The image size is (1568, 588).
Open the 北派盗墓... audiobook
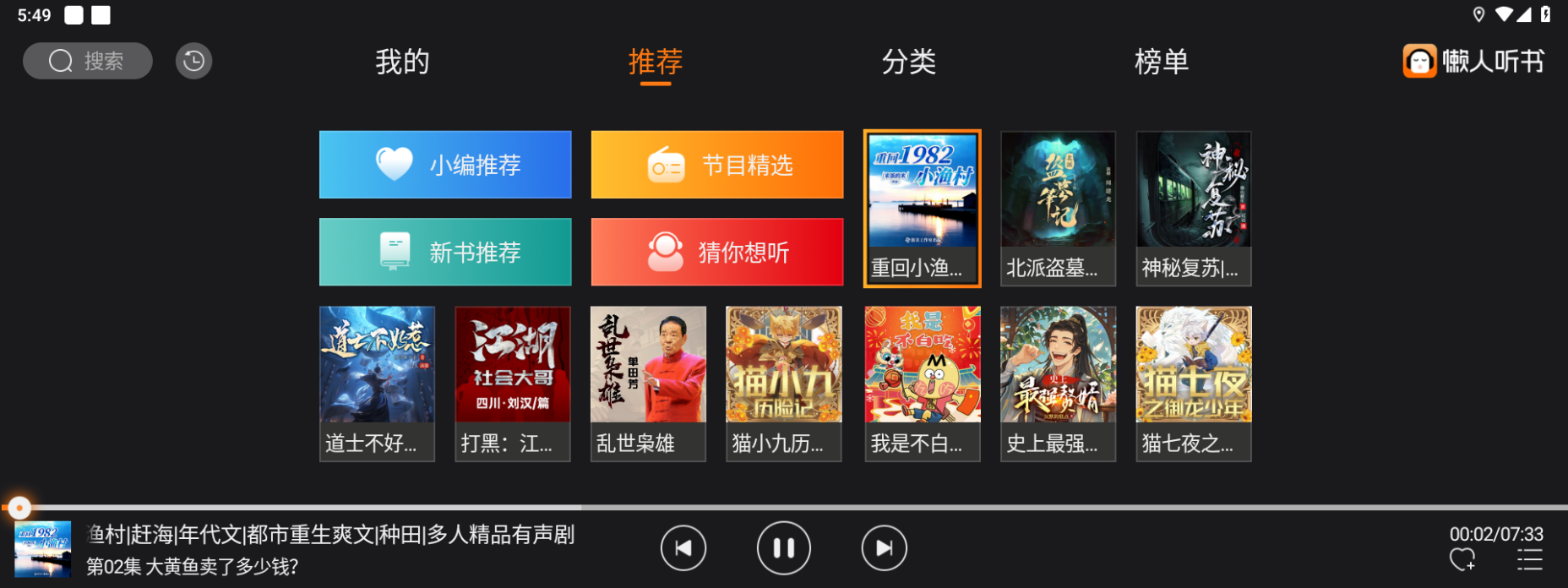pos(1058,208)
